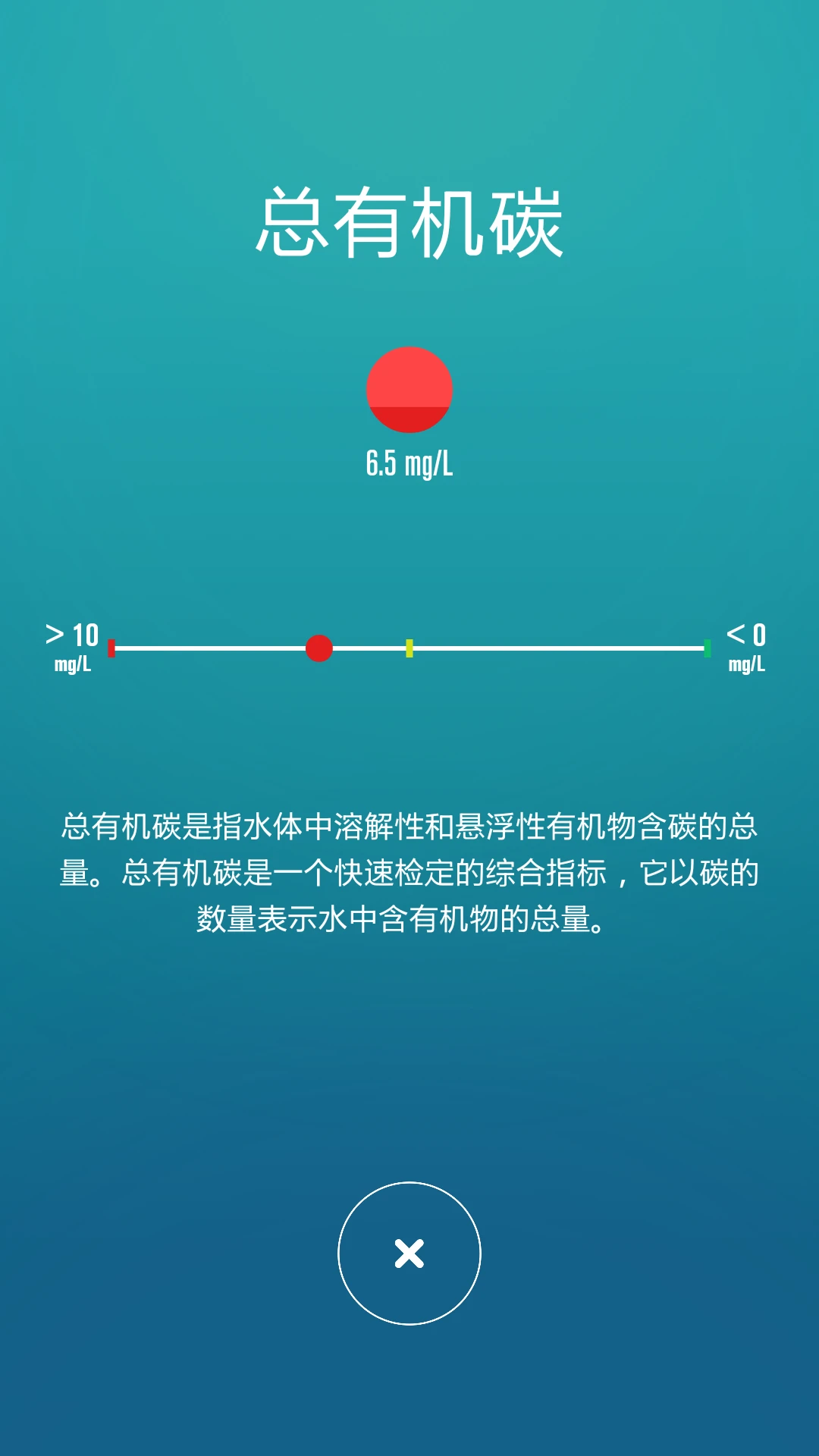This screenshot has width=819, height=1456.
Task: Click the red marker at the scale's left end
Action: [111, 648]
